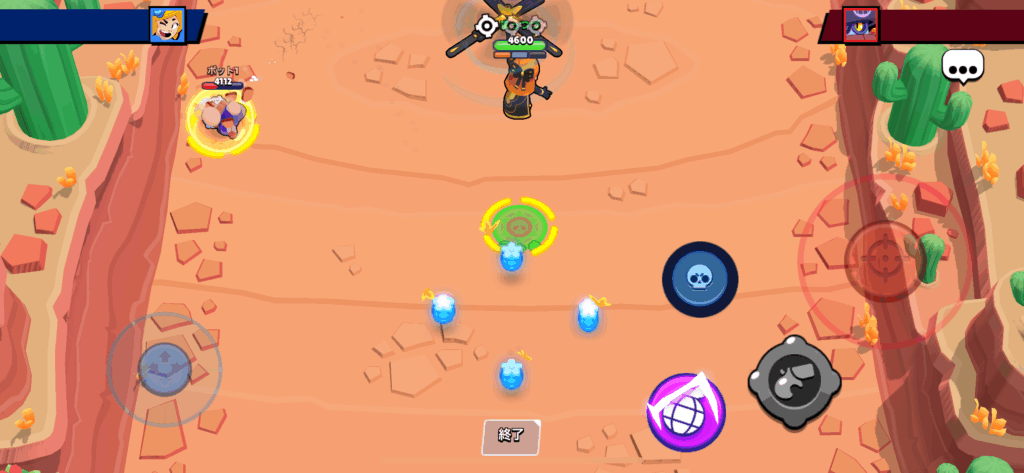Use the purple gadget button
Screen dimensions: 1024x473
click(686, 412)
